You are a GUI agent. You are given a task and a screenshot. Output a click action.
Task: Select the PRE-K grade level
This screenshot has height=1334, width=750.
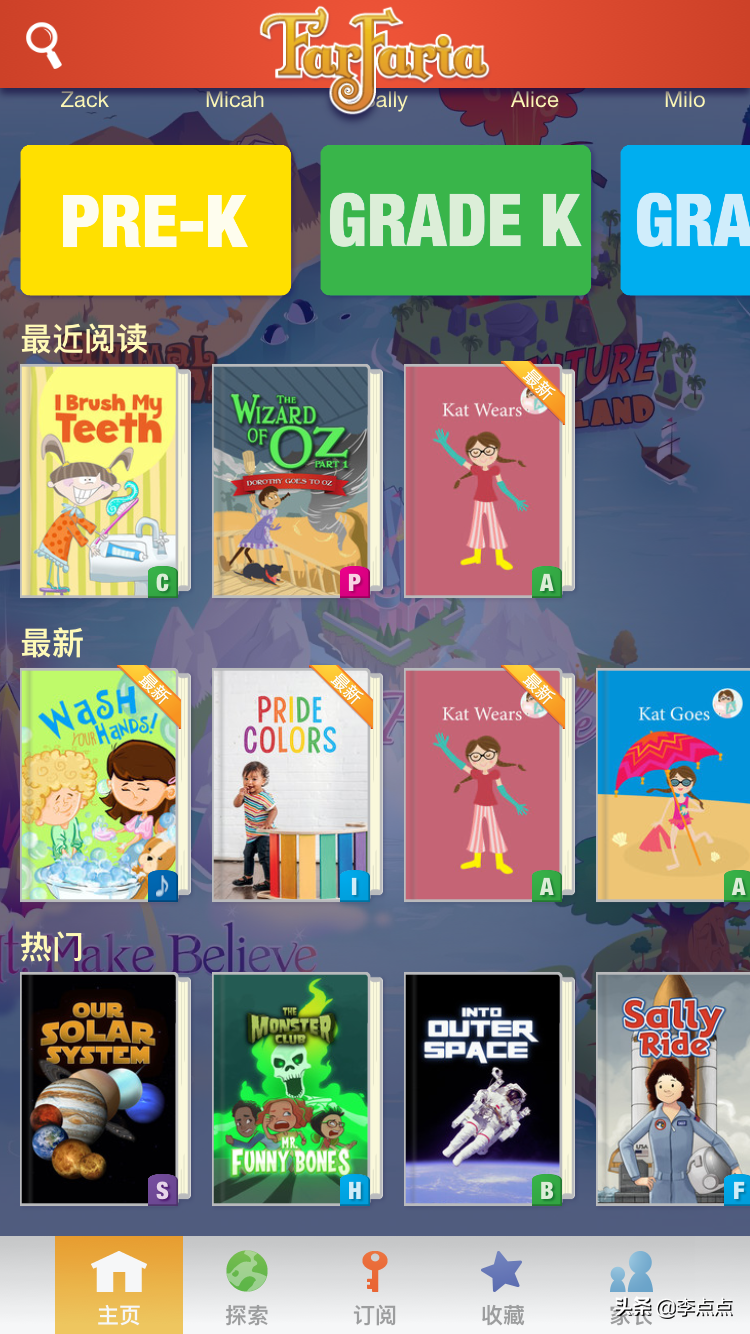(x=156, y=221)
